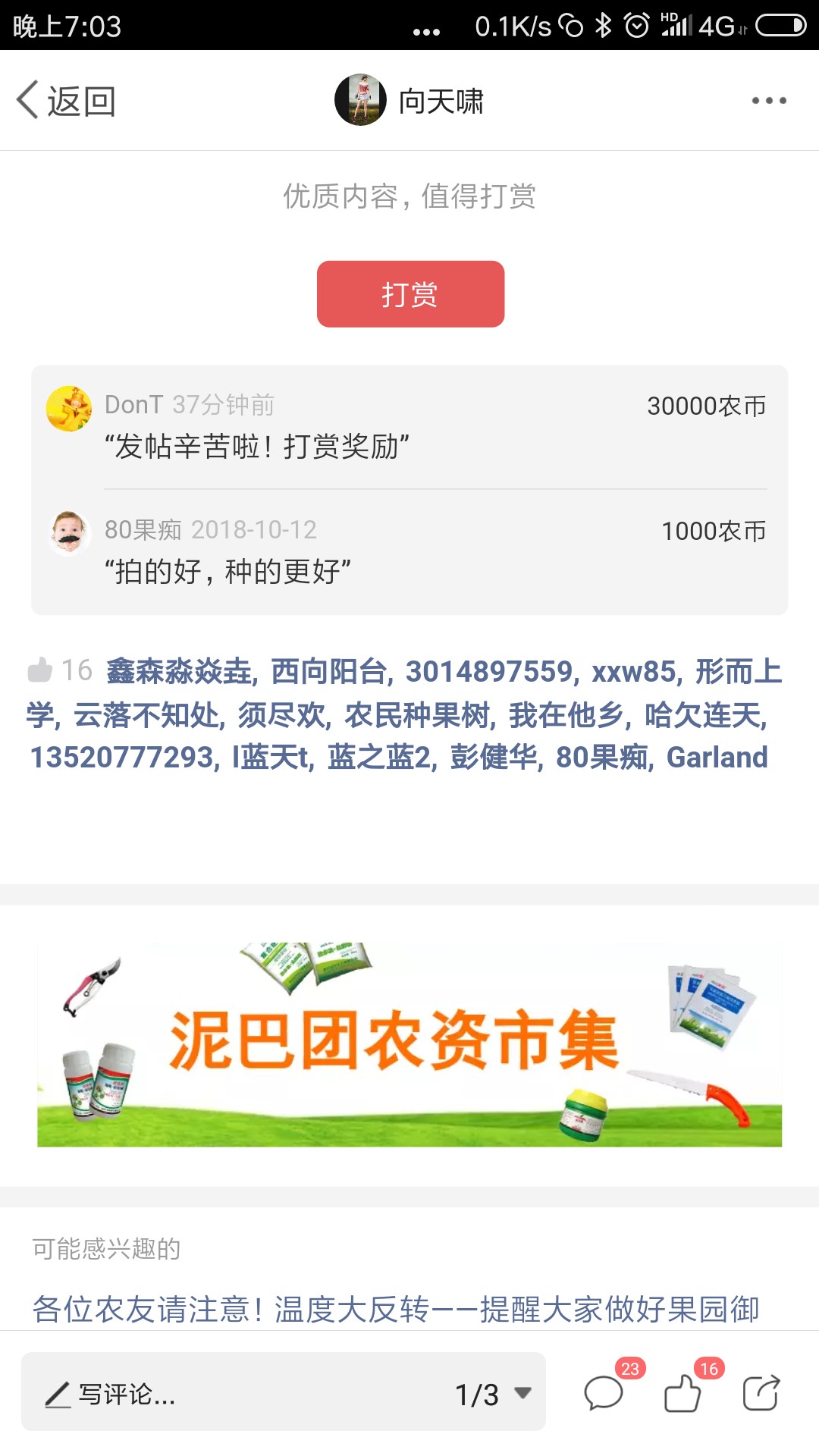Open DonT's profile avatar

point(69,408)
